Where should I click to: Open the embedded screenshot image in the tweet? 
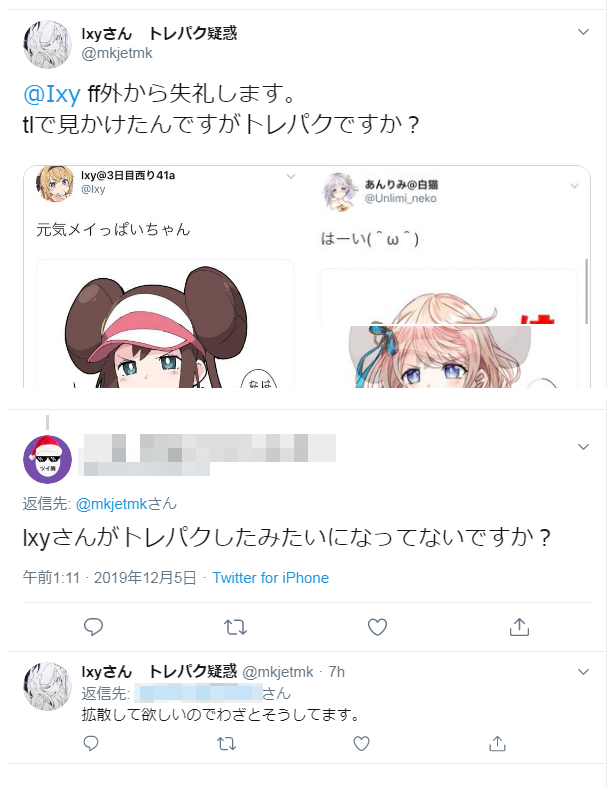pyautogui.click(x=306, y=276)
